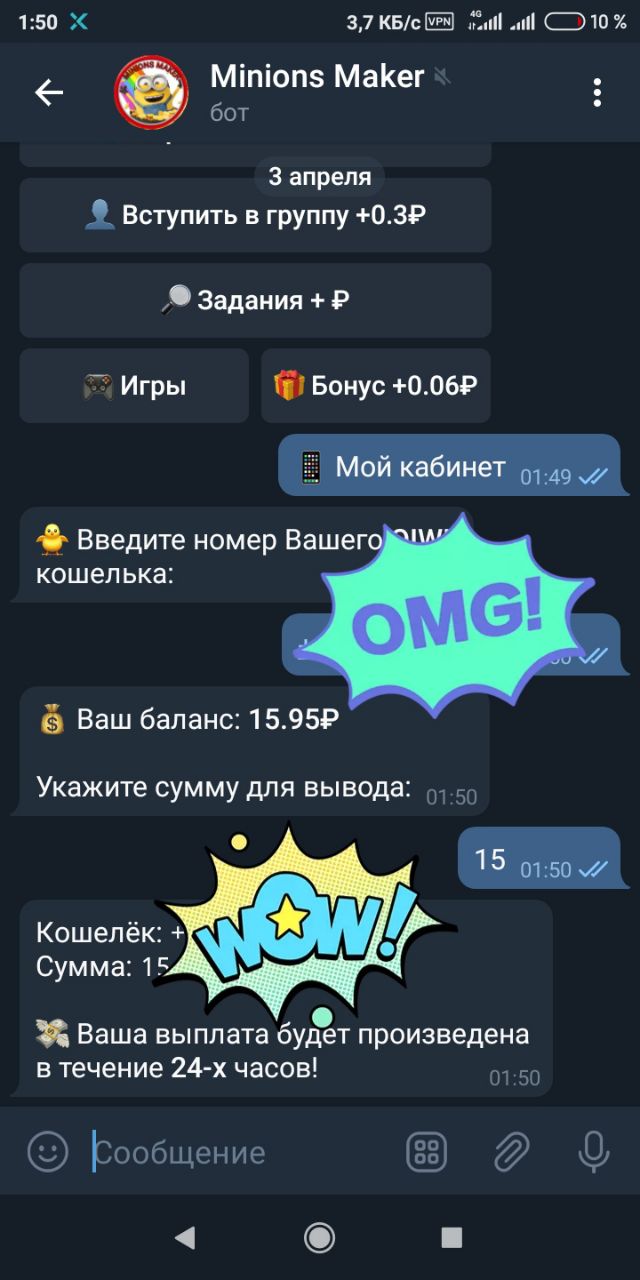Open the Игры games button

click(134, 386)
